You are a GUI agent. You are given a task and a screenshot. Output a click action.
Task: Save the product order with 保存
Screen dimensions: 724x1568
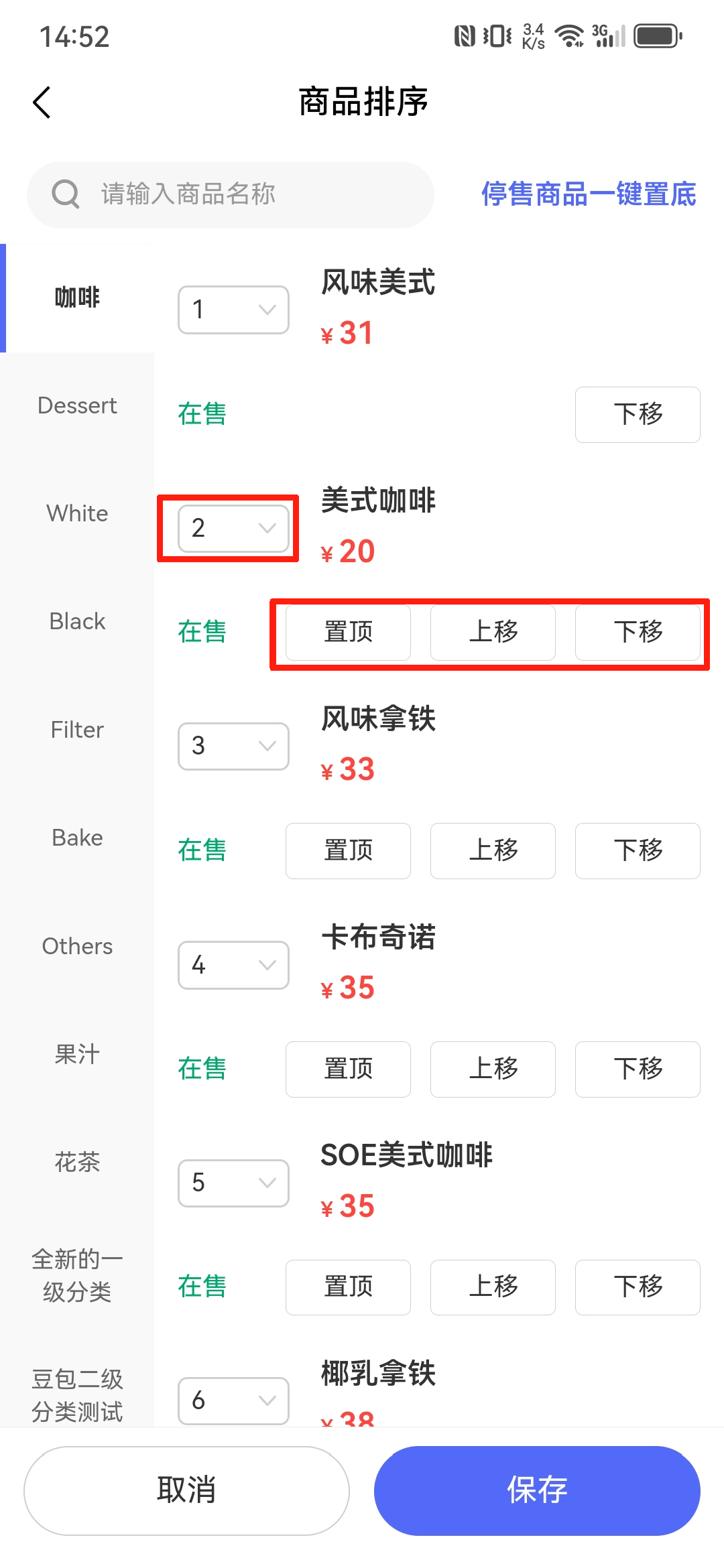(537, 1490)
